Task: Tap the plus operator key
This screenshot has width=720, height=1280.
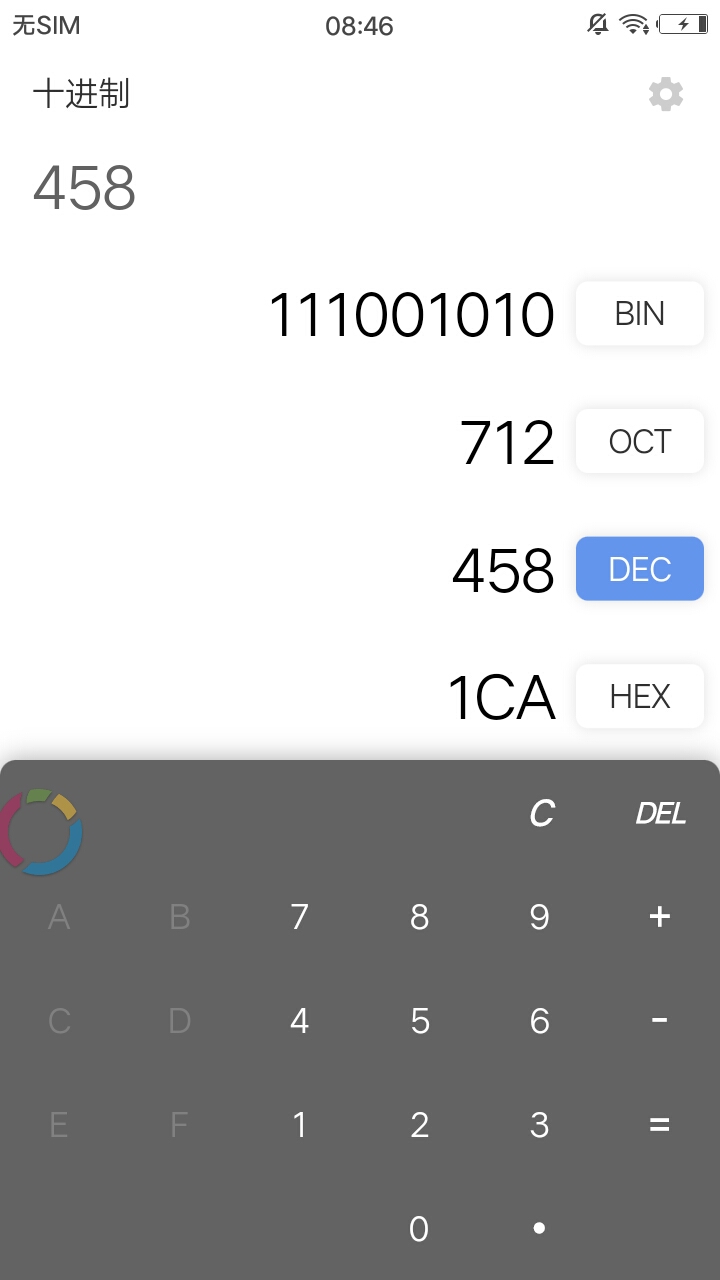Action: click(660, 917)
